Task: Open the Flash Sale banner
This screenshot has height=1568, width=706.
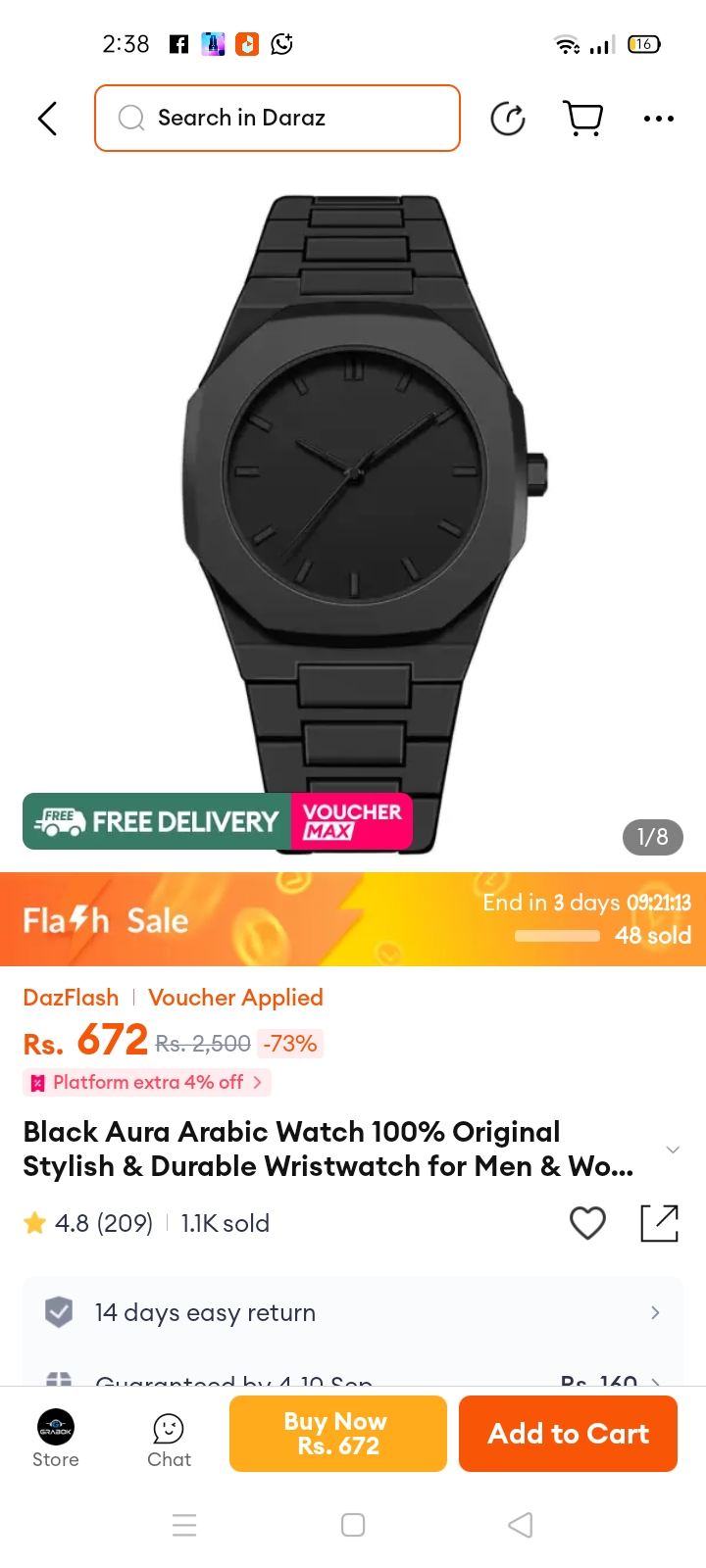Action: click(353, 919)
